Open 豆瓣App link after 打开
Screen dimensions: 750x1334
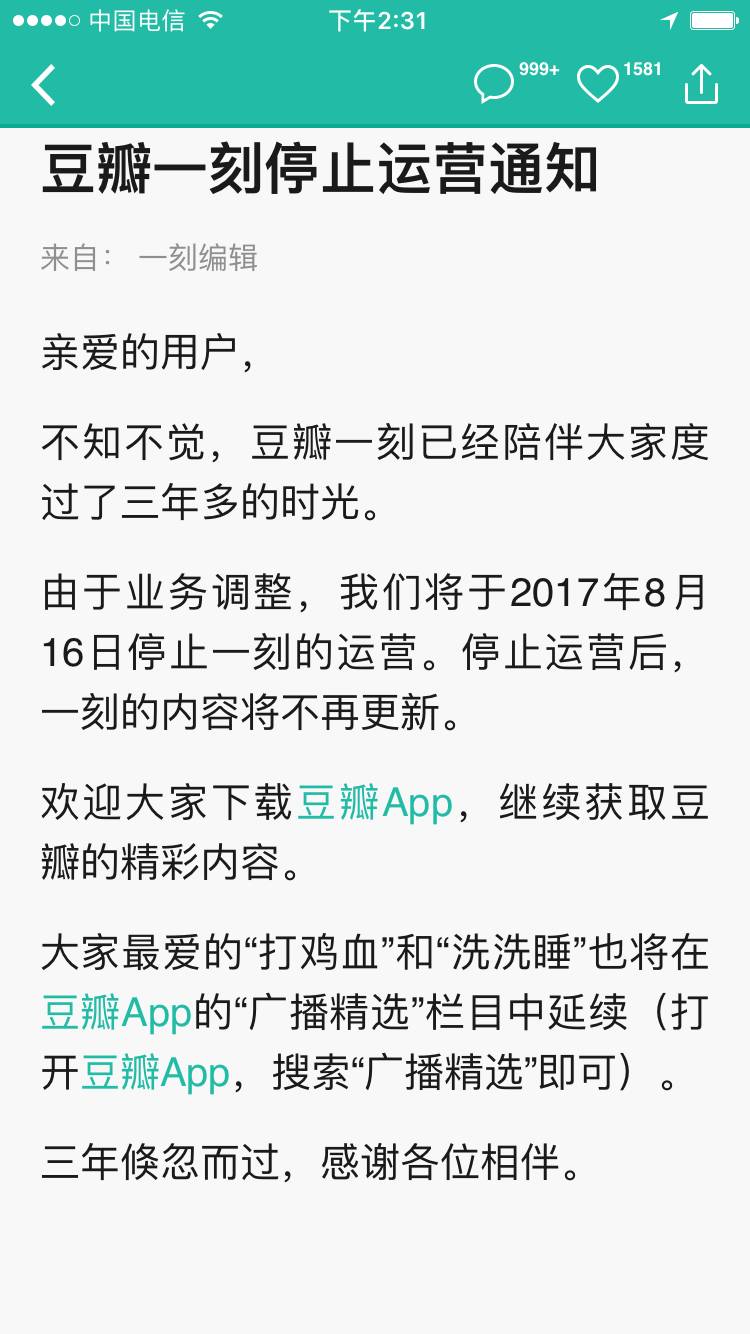[155, 1073]
